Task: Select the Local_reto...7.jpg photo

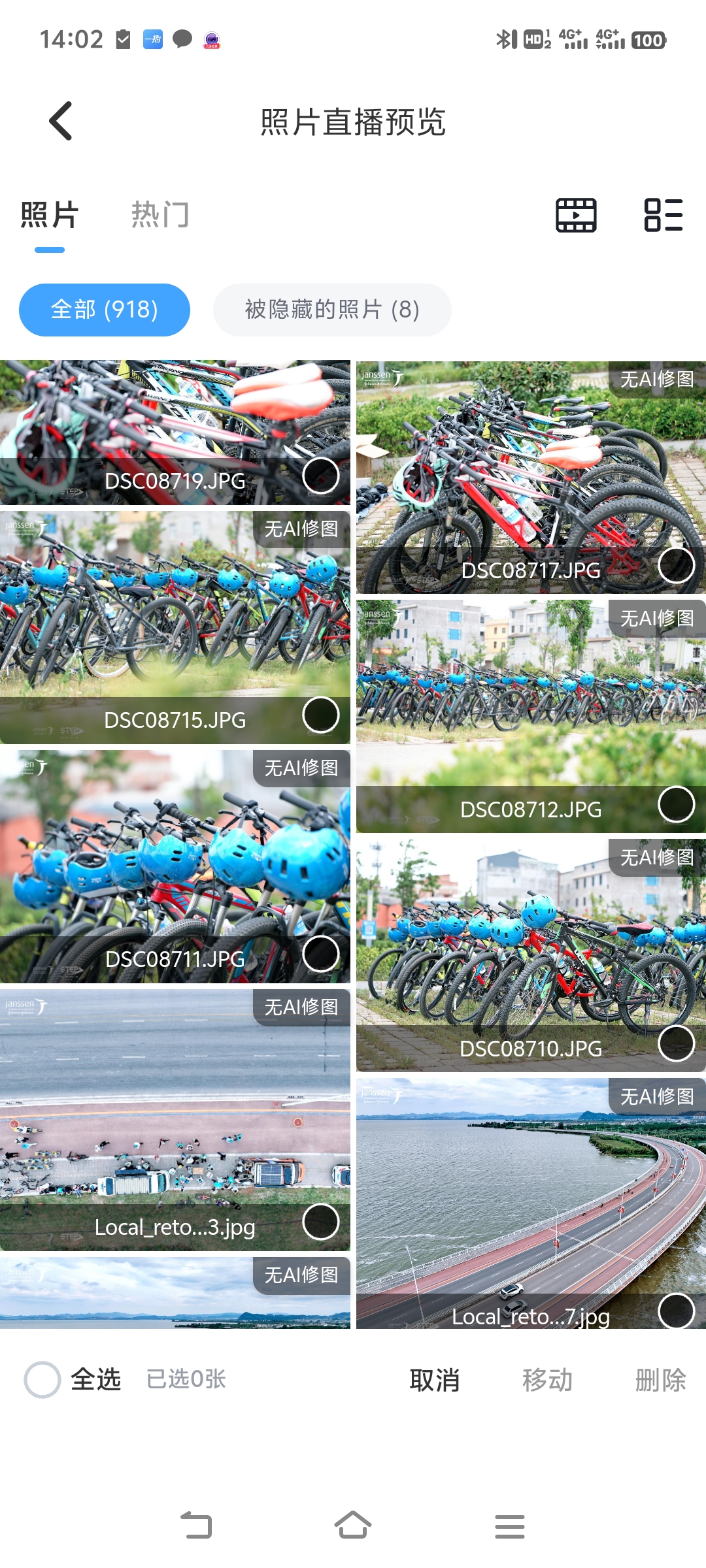Action: (677, 1311)
